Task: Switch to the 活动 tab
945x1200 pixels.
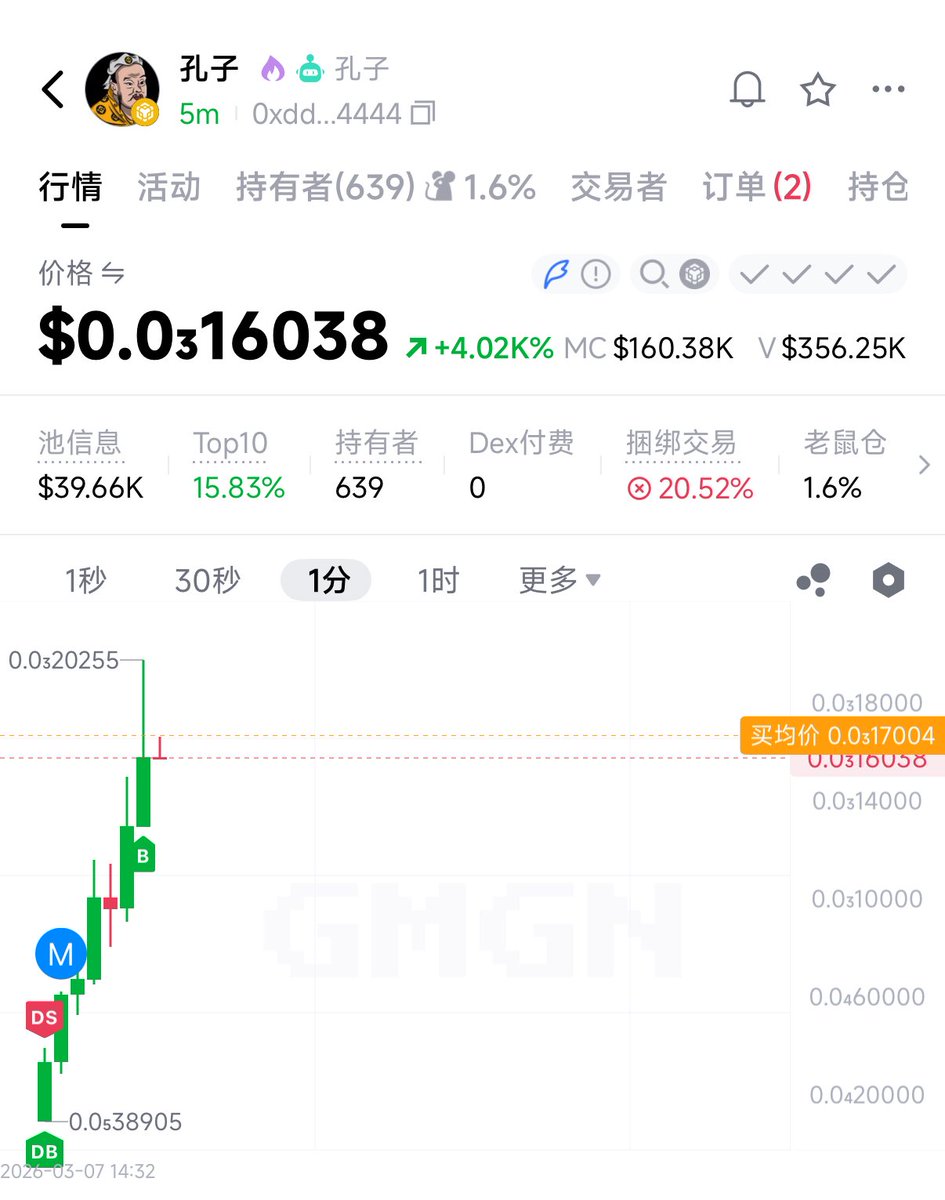Action: tap(169, 187)
